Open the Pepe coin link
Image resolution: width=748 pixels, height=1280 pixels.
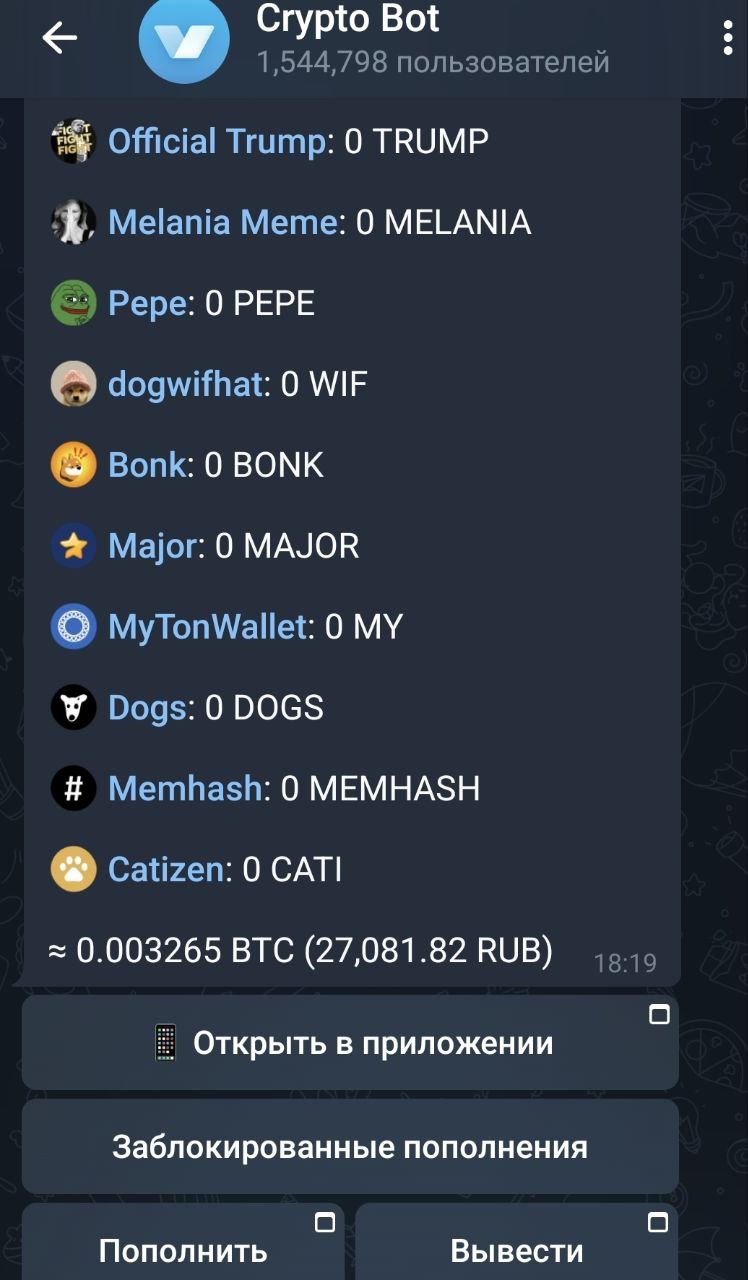[147, 303]
